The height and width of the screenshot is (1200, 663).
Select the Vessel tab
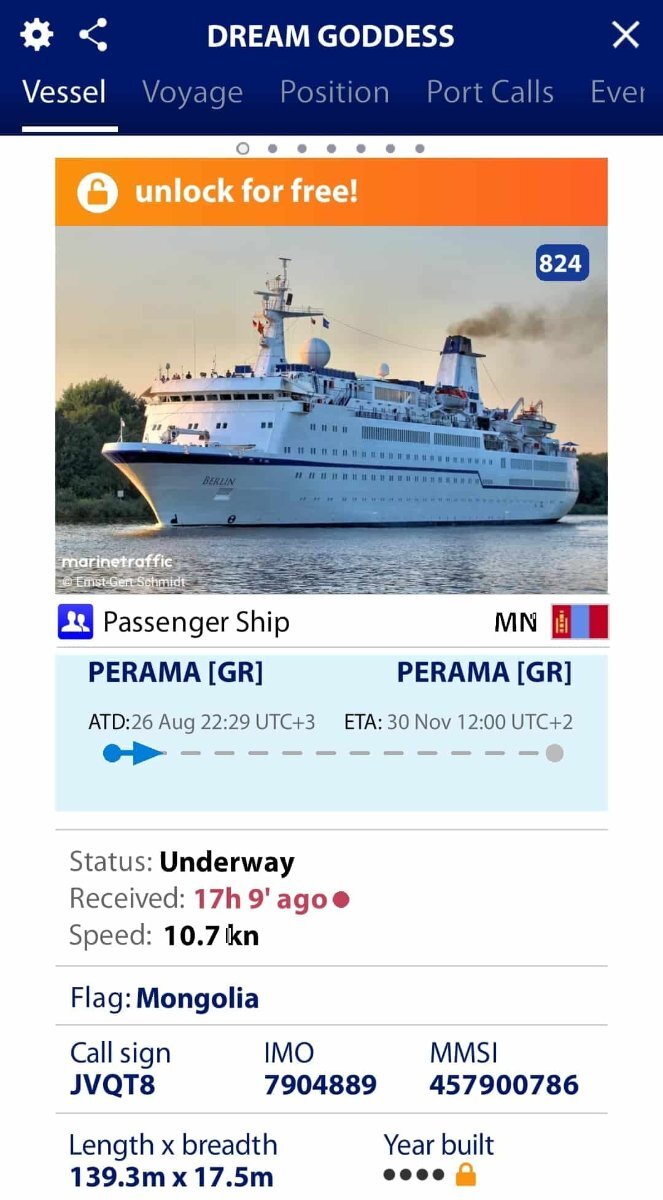tap(64, 93)
